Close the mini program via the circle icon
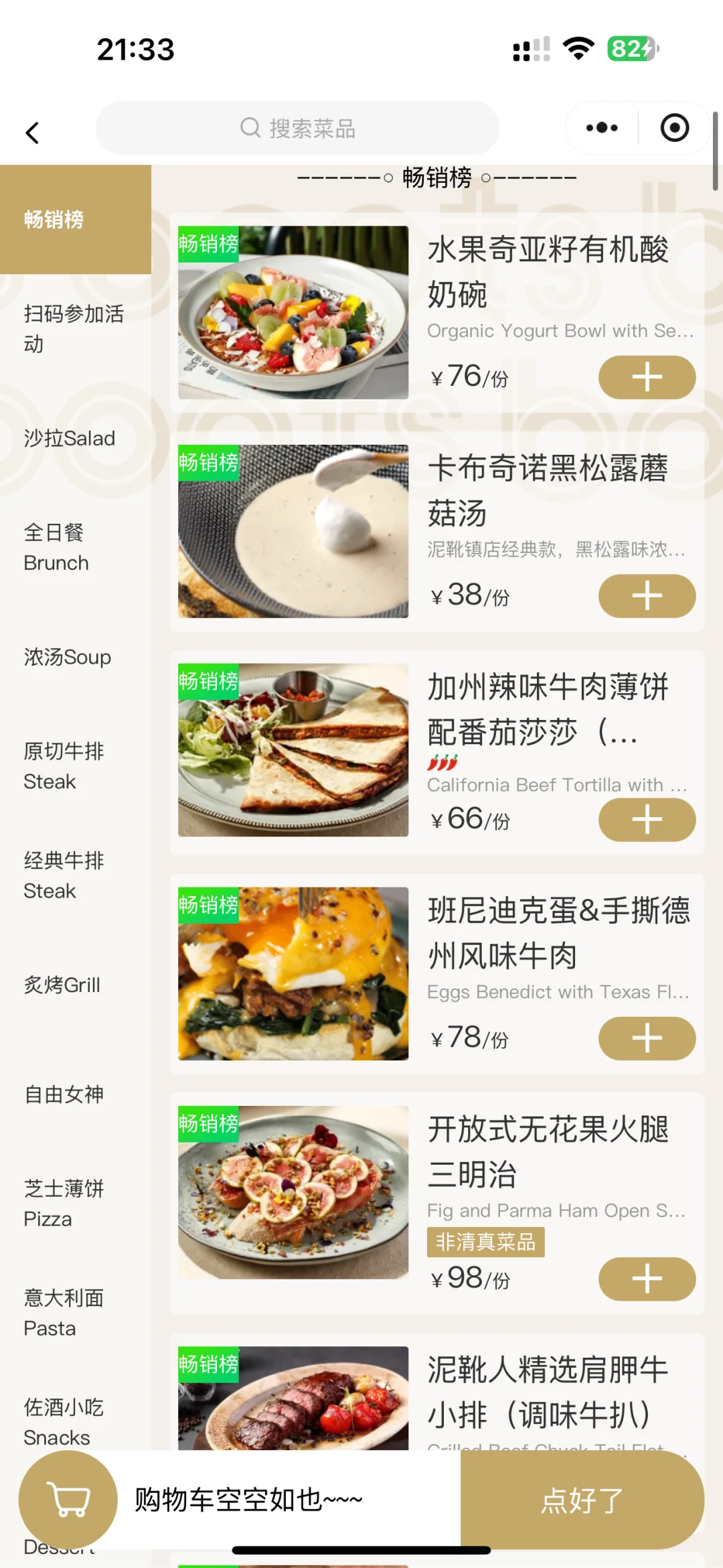The width and height of the screenshot is (723, 1568). click(x=674, y=128)
